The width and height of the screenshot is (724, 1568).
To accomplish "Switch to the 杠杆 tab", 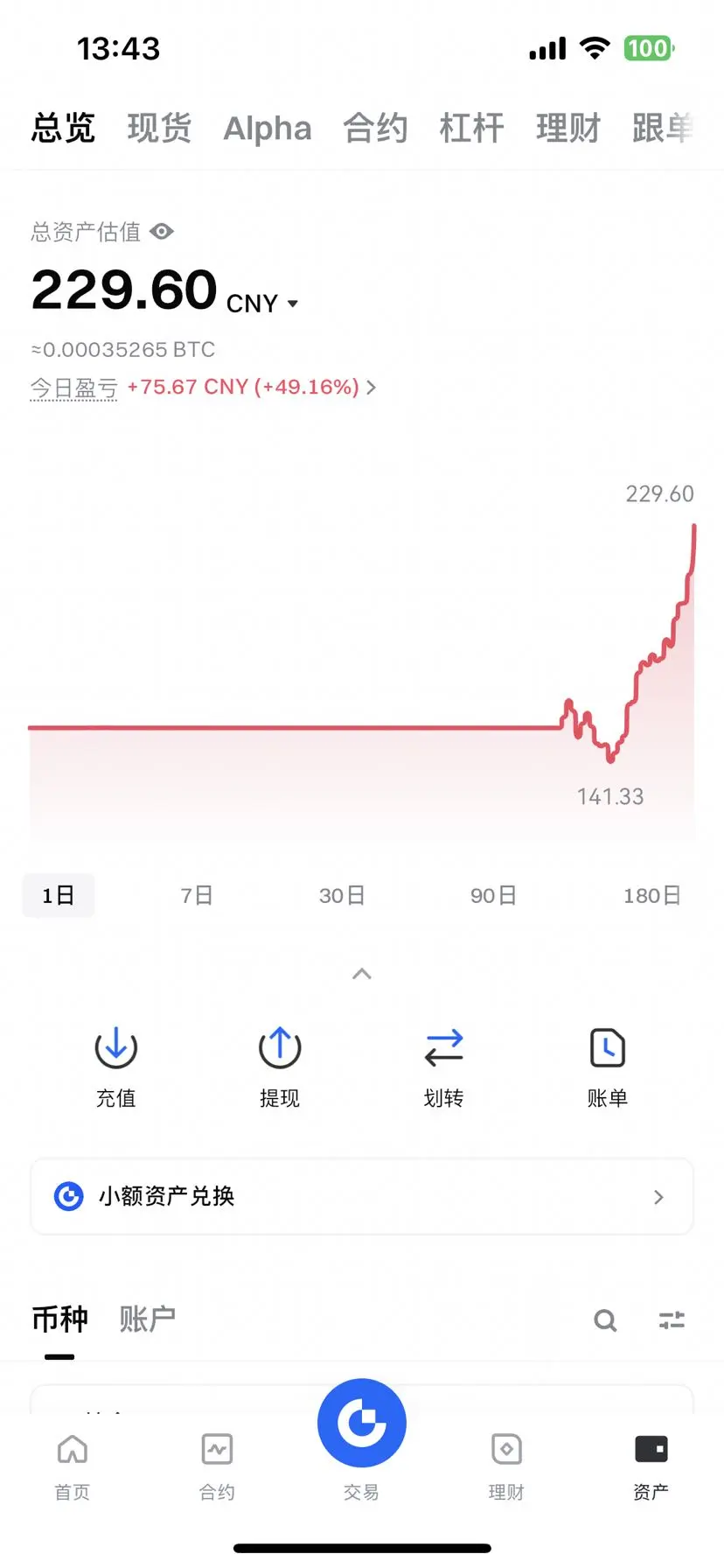I will 471,128.
